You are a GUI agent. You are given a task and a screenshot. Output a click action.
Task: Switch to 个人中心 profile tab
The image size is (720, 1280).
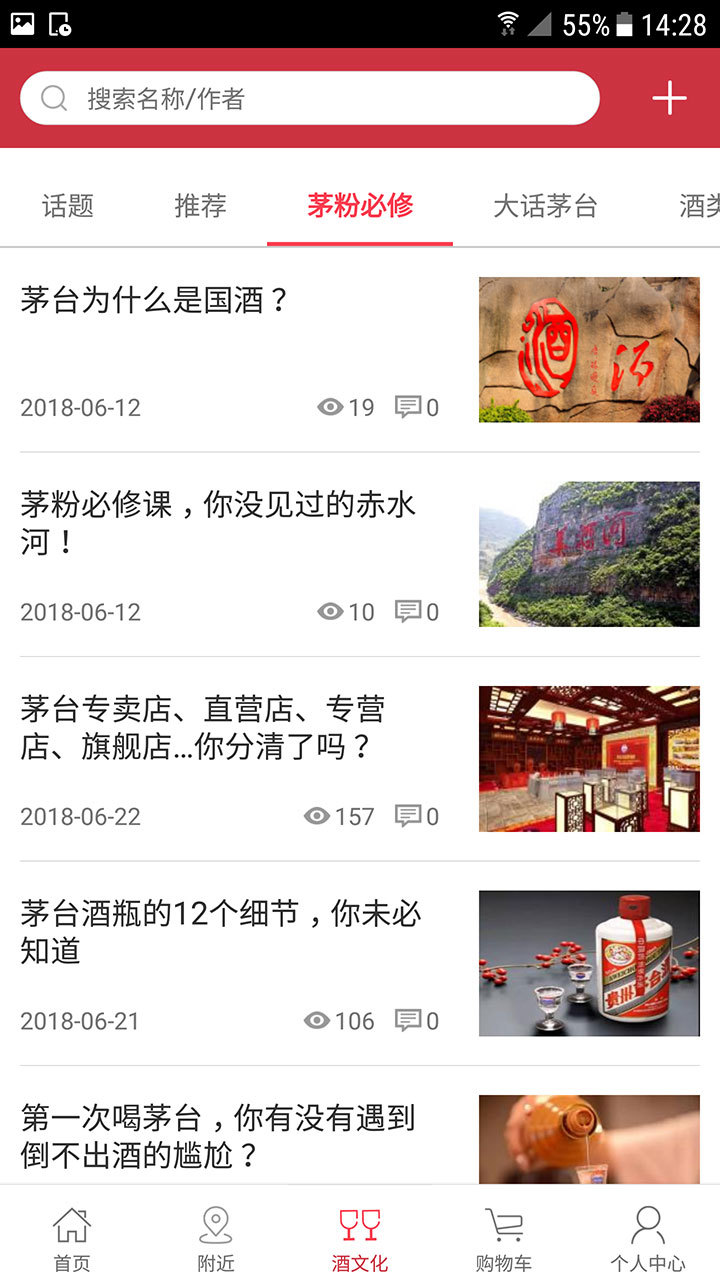[648, 1238]
